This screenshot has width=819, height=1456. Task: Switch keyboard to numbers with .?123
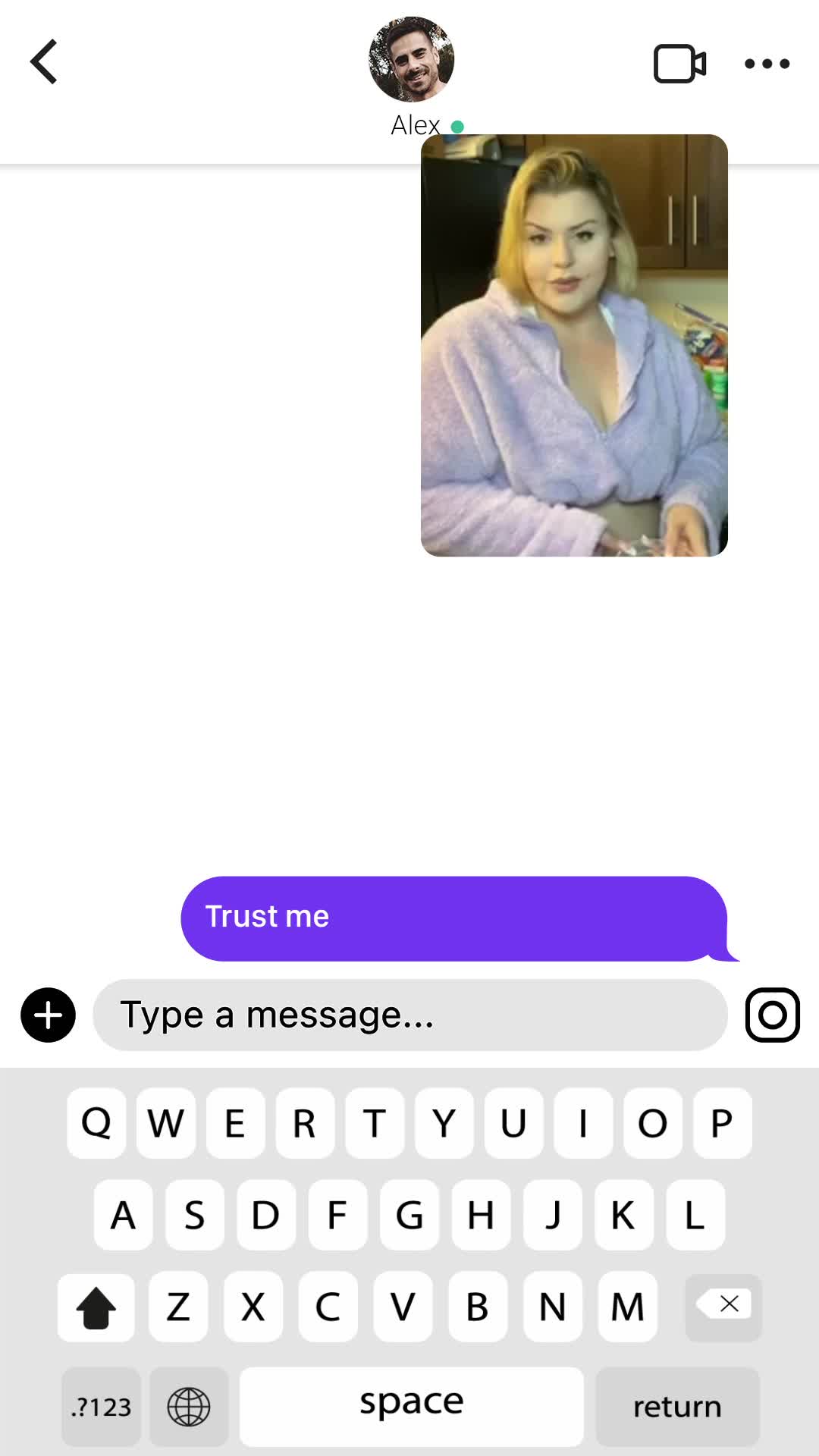[101, 1407]
